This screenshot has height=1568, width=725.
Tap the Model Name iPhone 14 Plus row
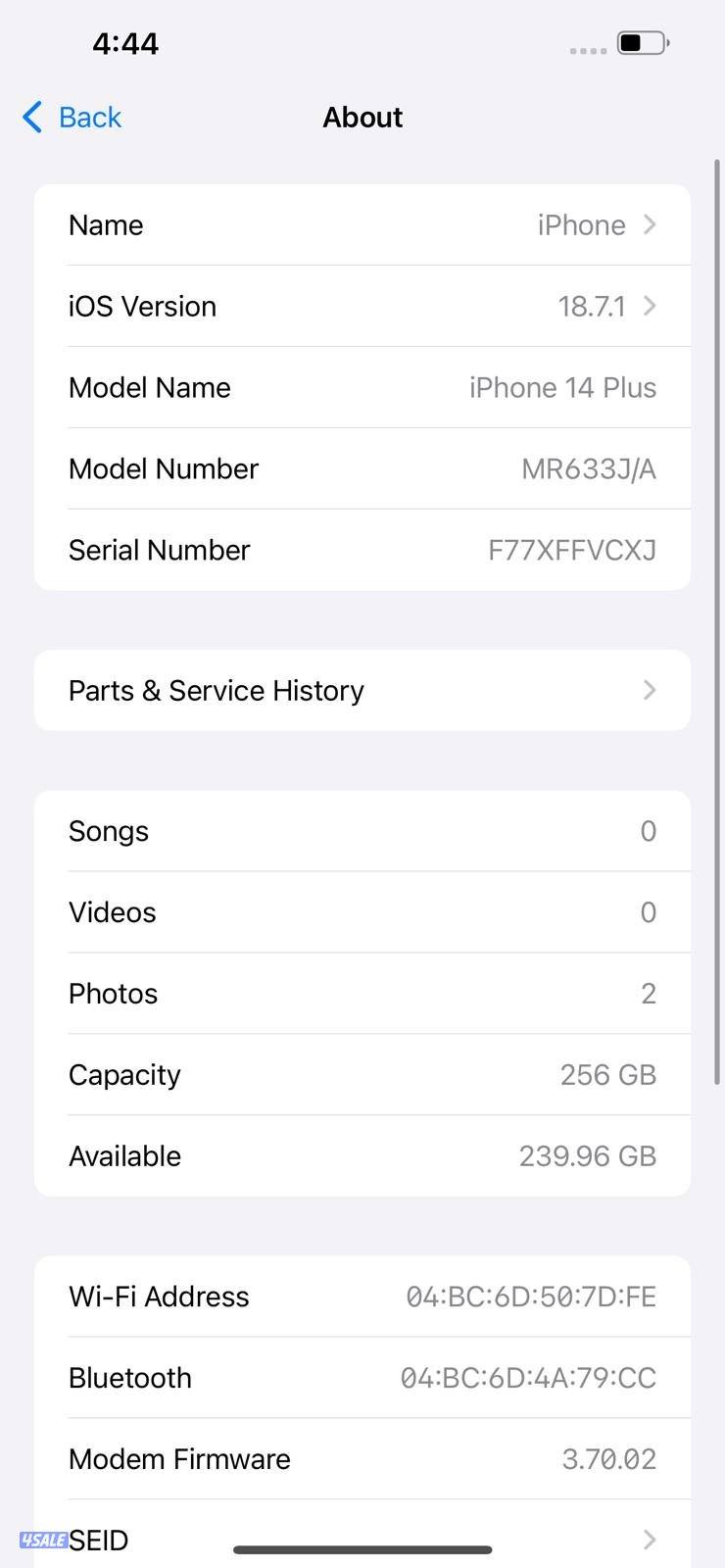point(362,387)
